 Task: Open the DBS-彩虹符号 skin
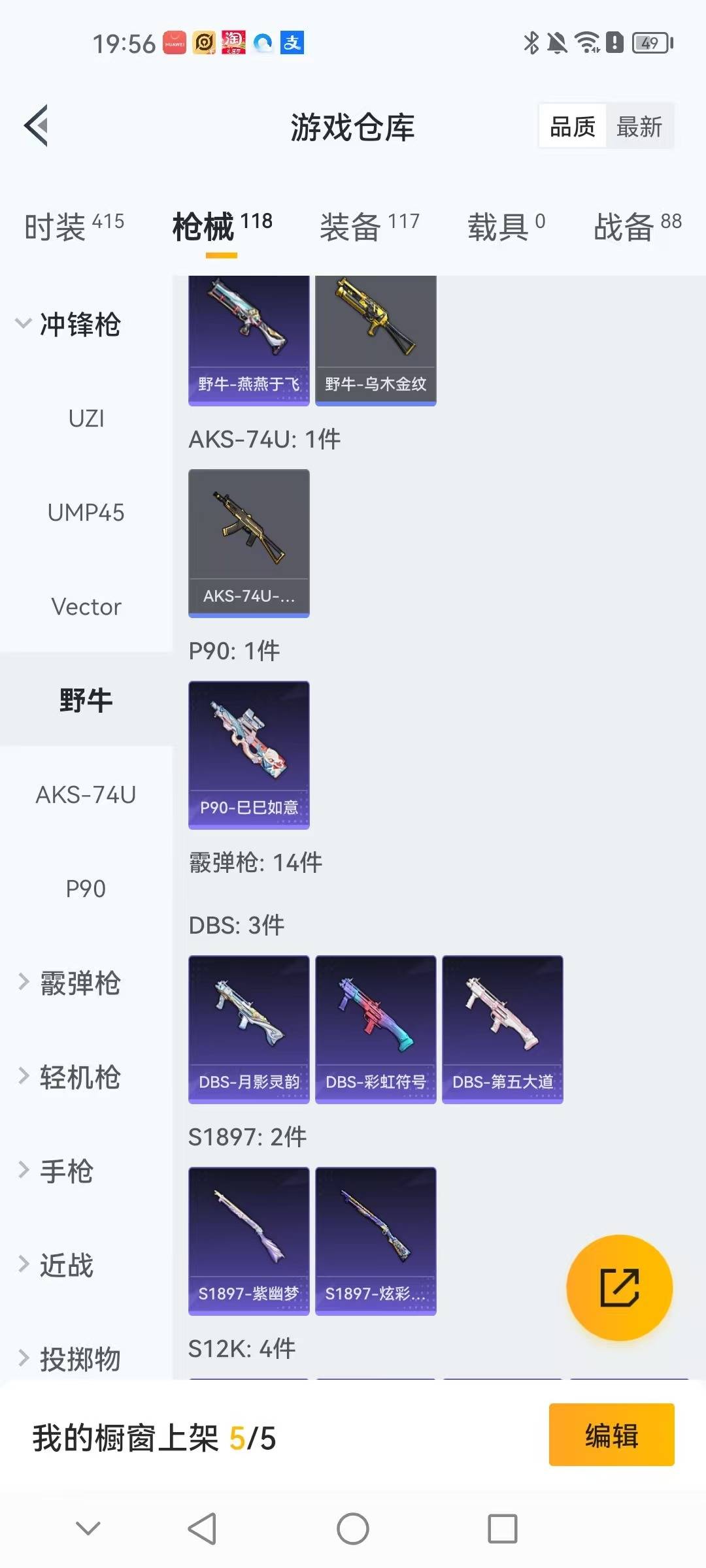tap(375, 1029)
